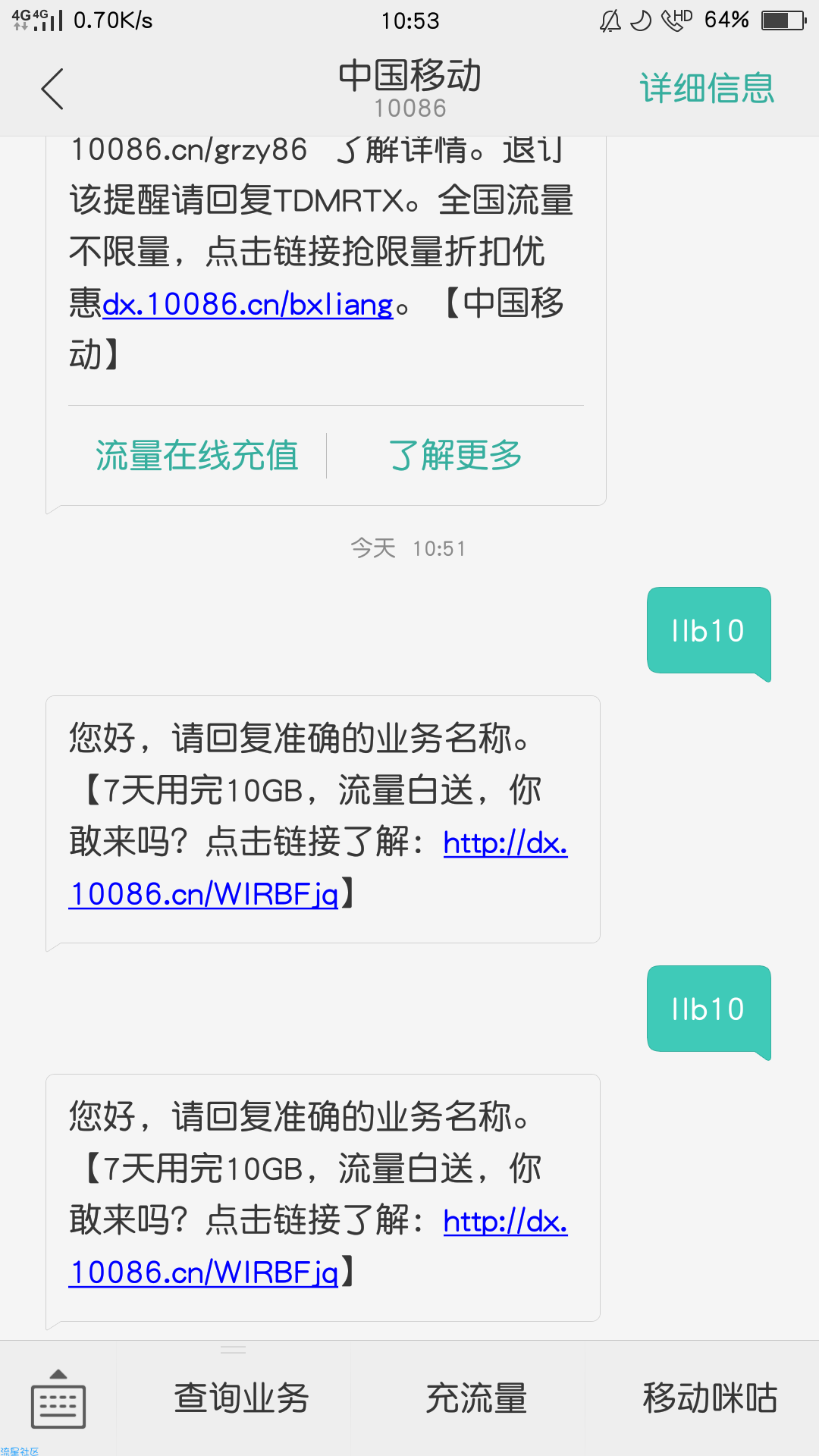Tap 了解更多 in the message card
This screenshot has width=819, height=1456.
[x=456, y=456]
